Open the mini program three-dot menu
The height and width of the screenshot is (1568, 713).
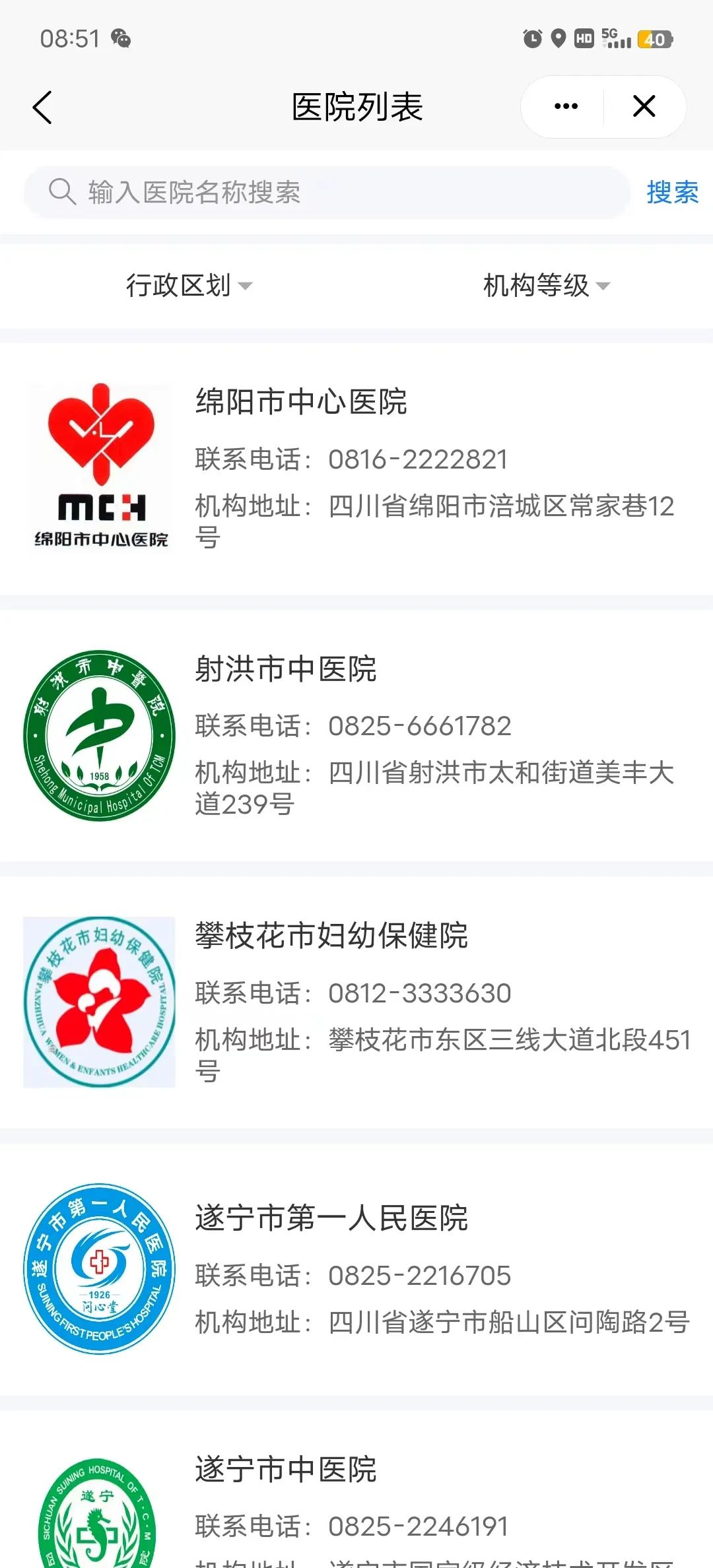tap(566, 106)
